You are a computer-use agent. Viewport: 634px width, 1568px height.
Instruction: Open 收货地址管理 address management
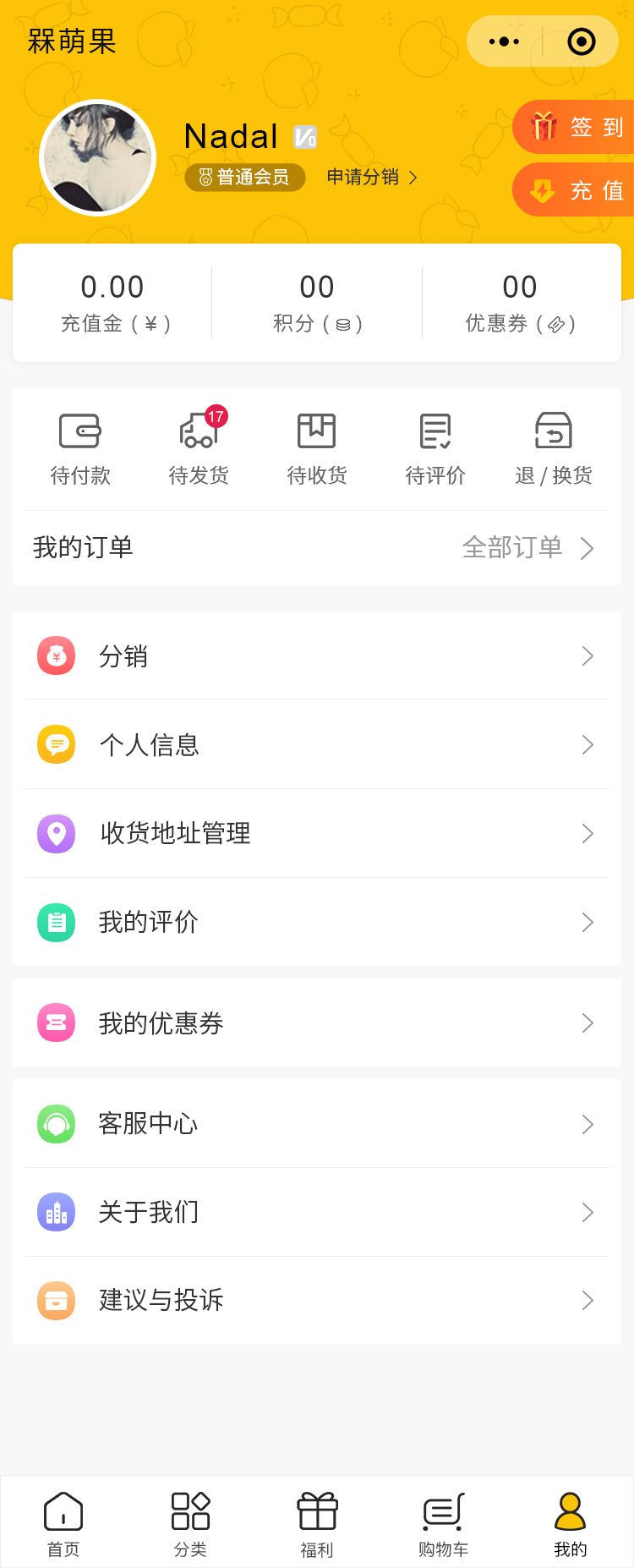317,834
